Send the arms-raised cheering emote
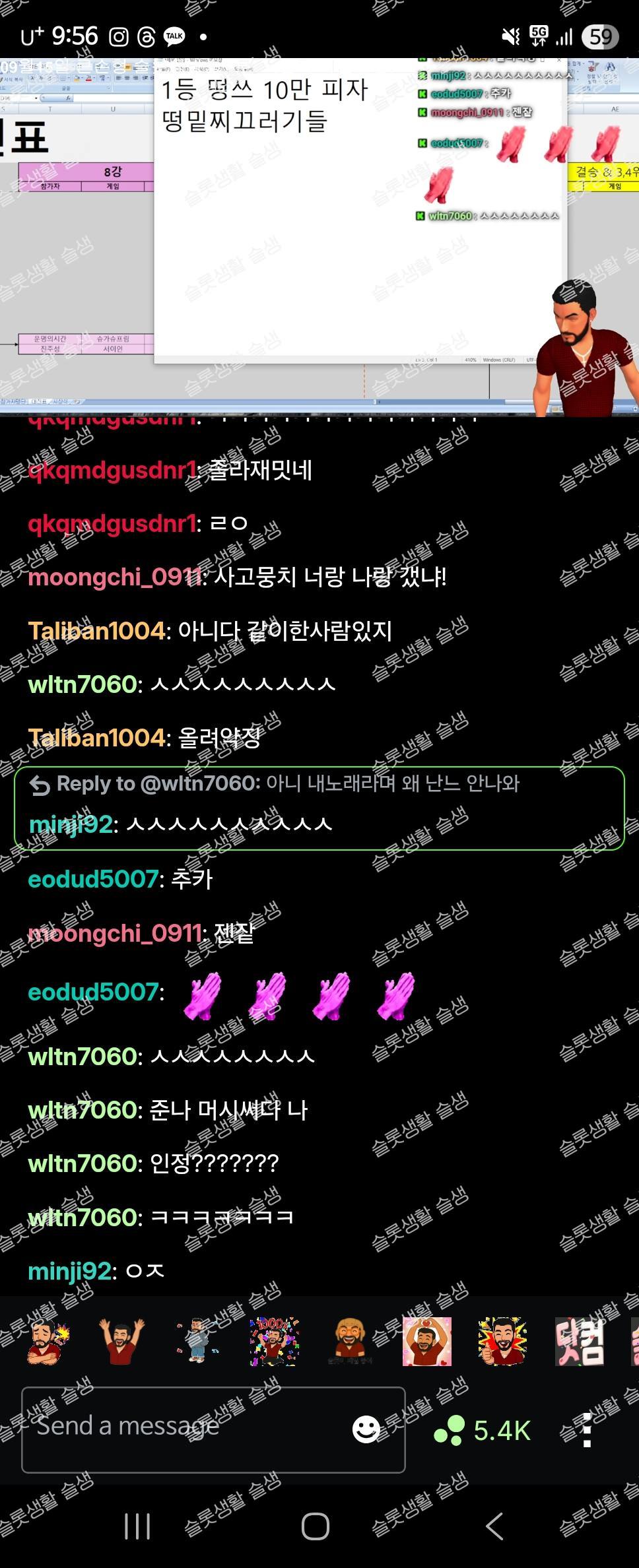Screen dimensions: 639x1568 (x=121, y=1341)
